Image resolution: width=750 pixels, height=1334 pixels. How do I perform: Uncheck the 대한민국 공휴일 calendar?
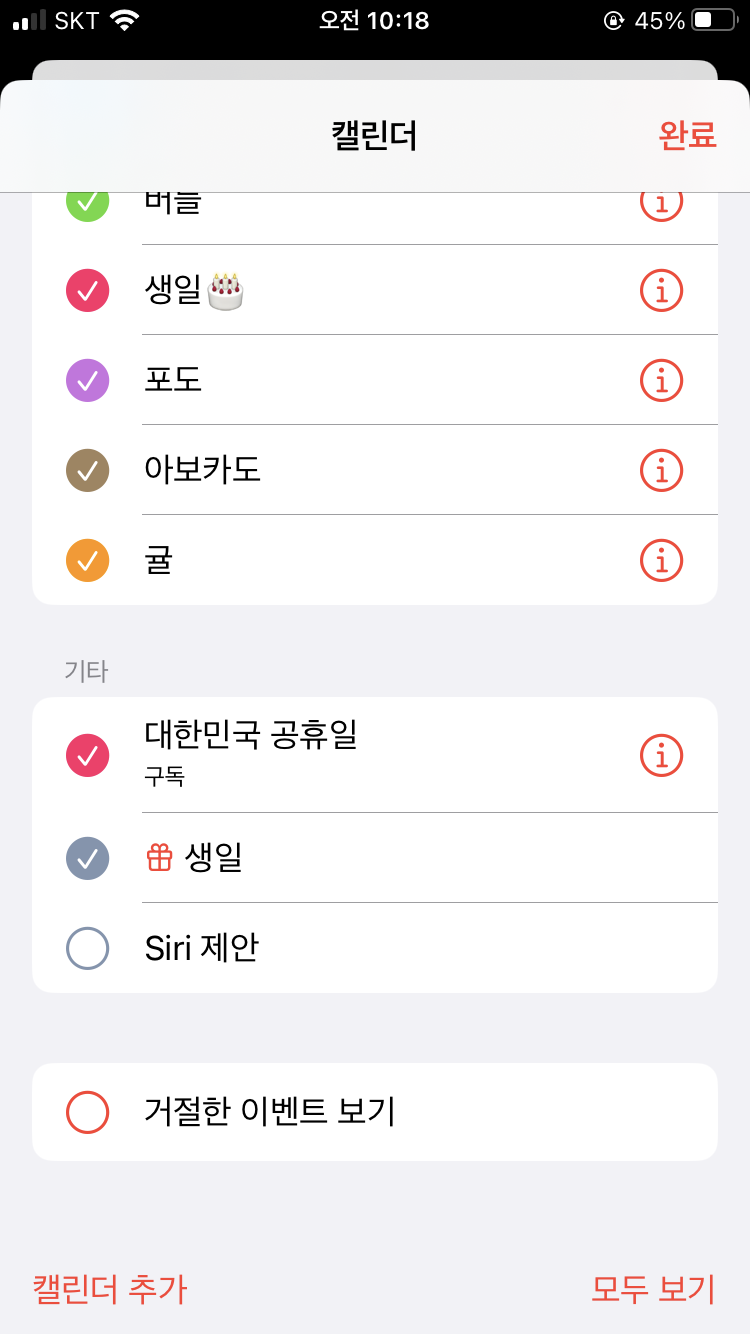(88, 755)
